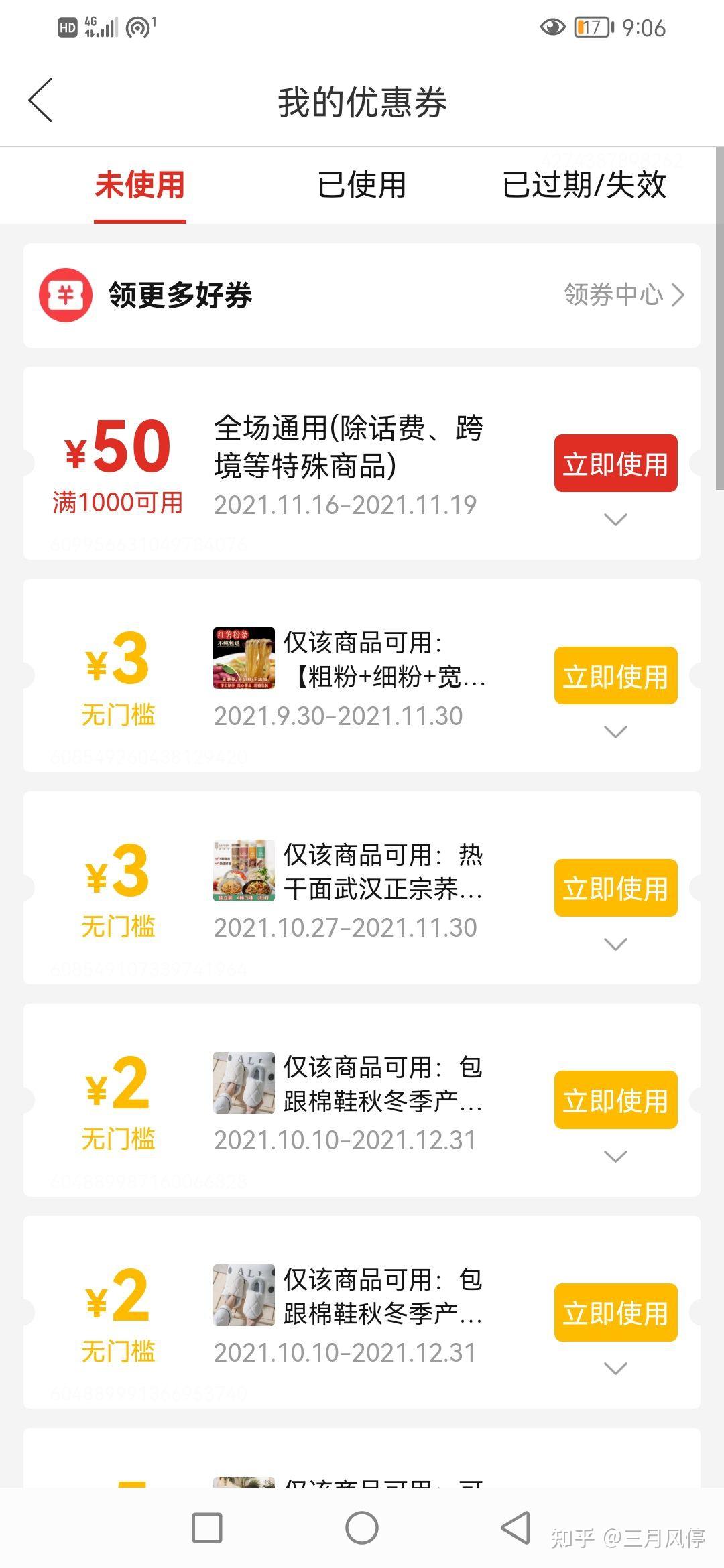Image resolution: width=724 pixels, height=1568 pixels.
Task: Expand details of the ¥50 coupon
Action: 615,519
